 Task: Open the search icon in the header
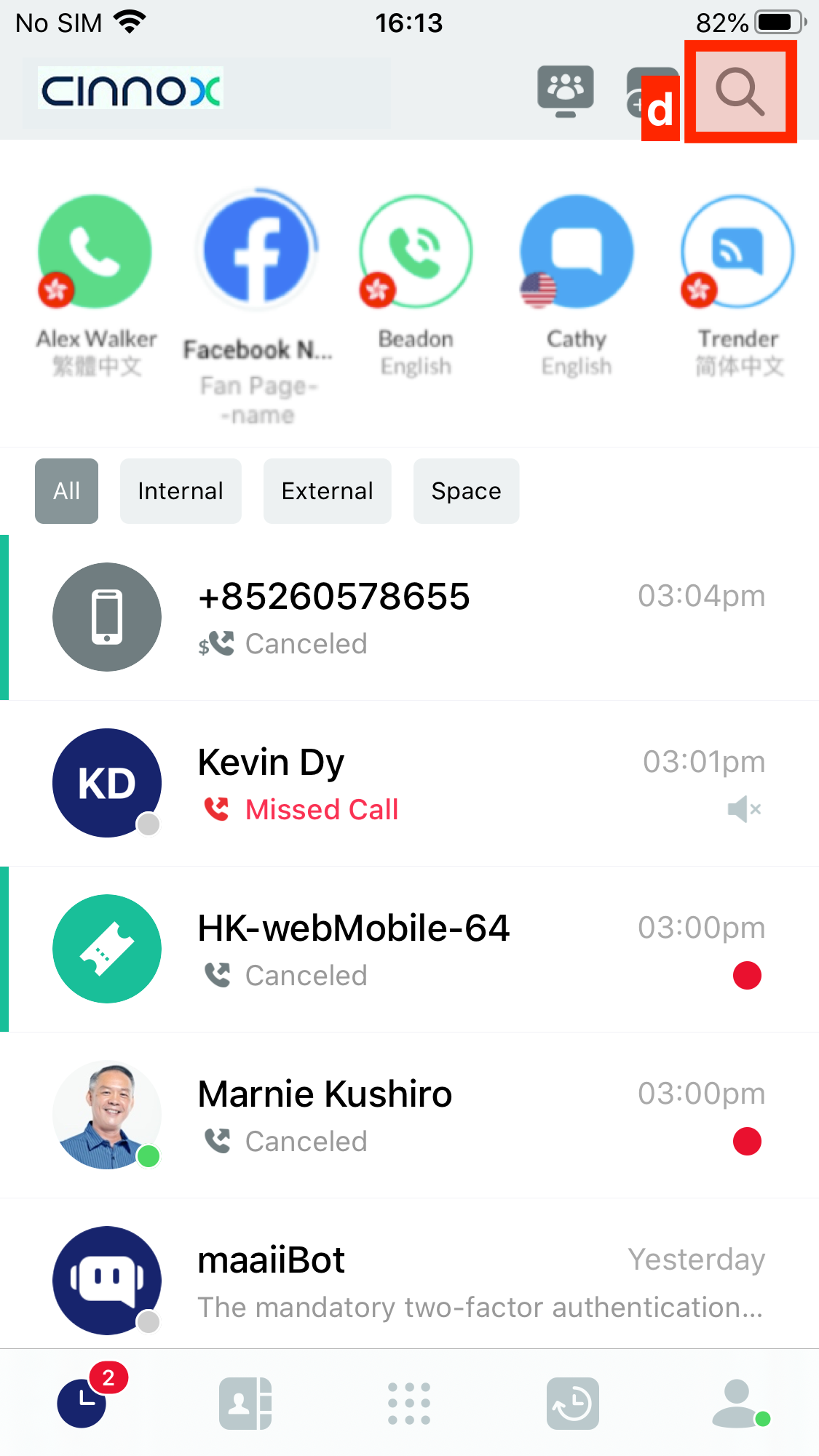pos(740,92)
